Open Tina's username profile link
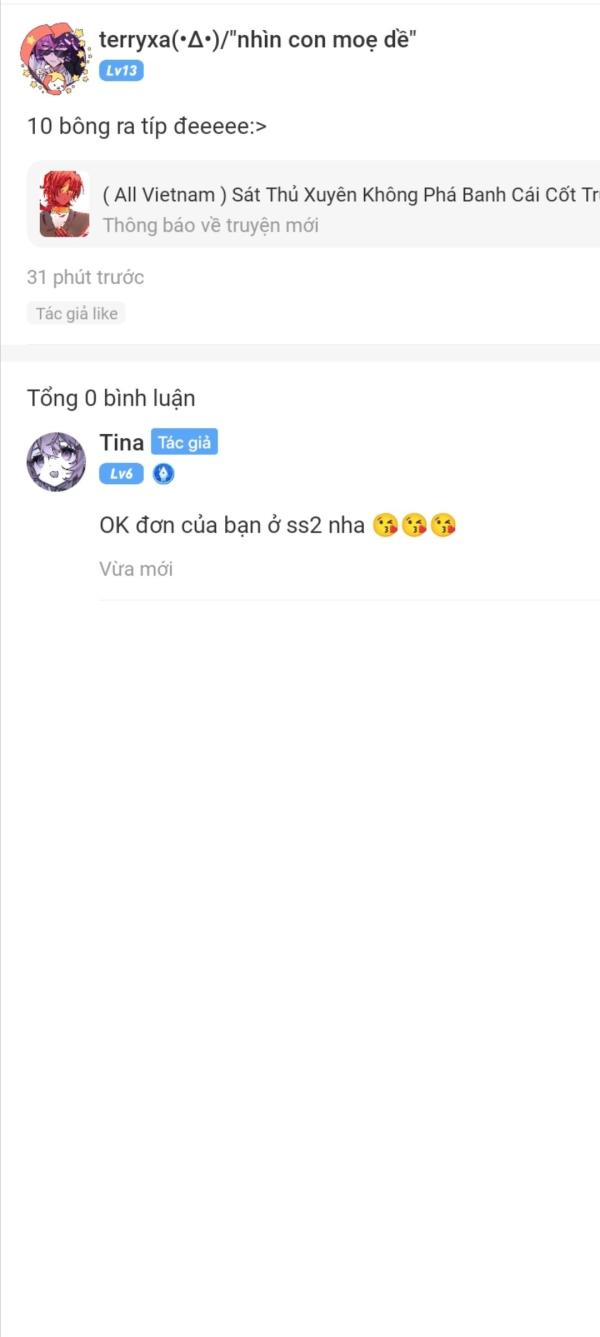This screenshot has width=600, height=1337. [x=121, y=442]
